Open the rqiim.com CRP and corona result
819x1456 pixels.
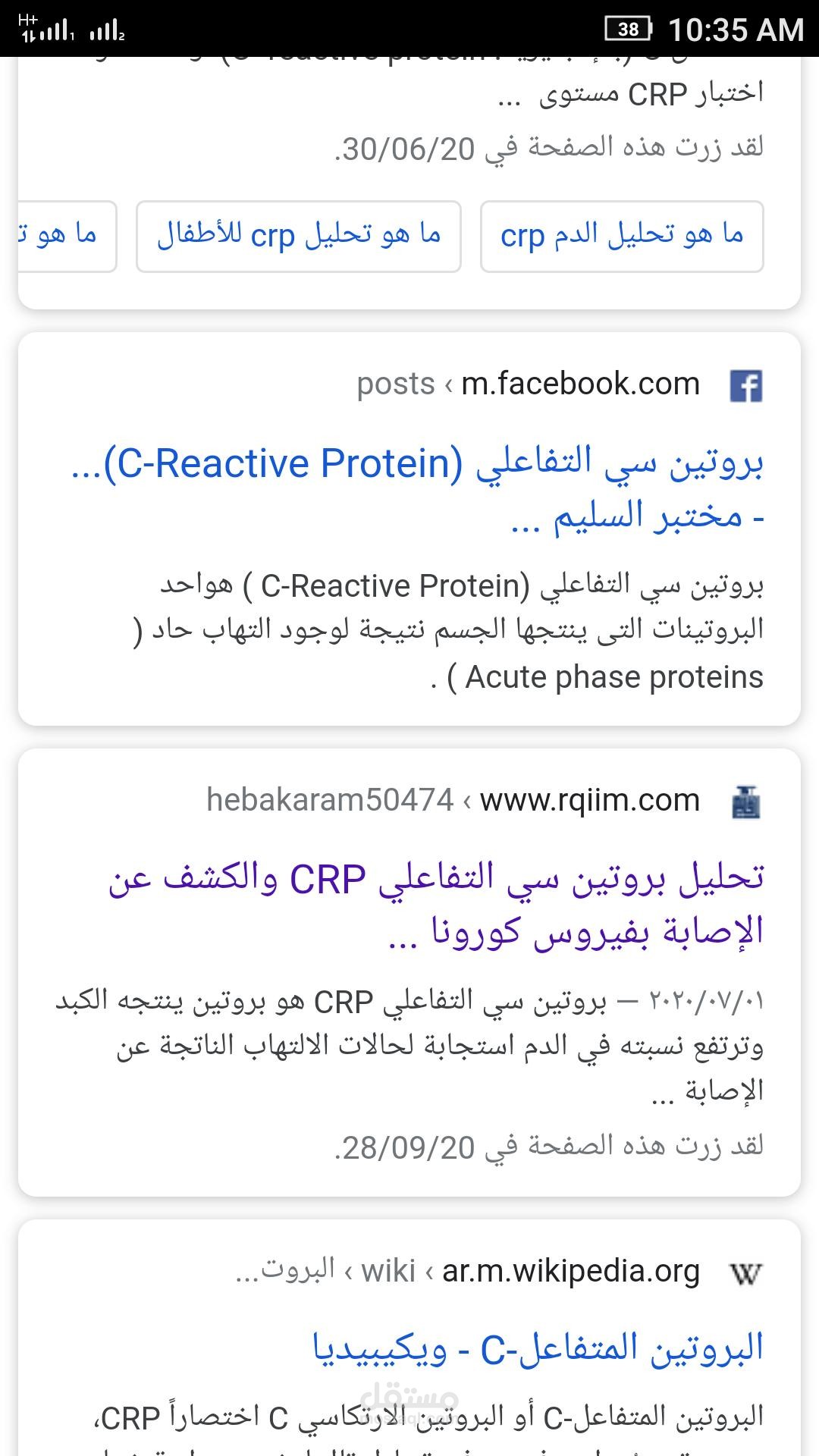[436, 904]
